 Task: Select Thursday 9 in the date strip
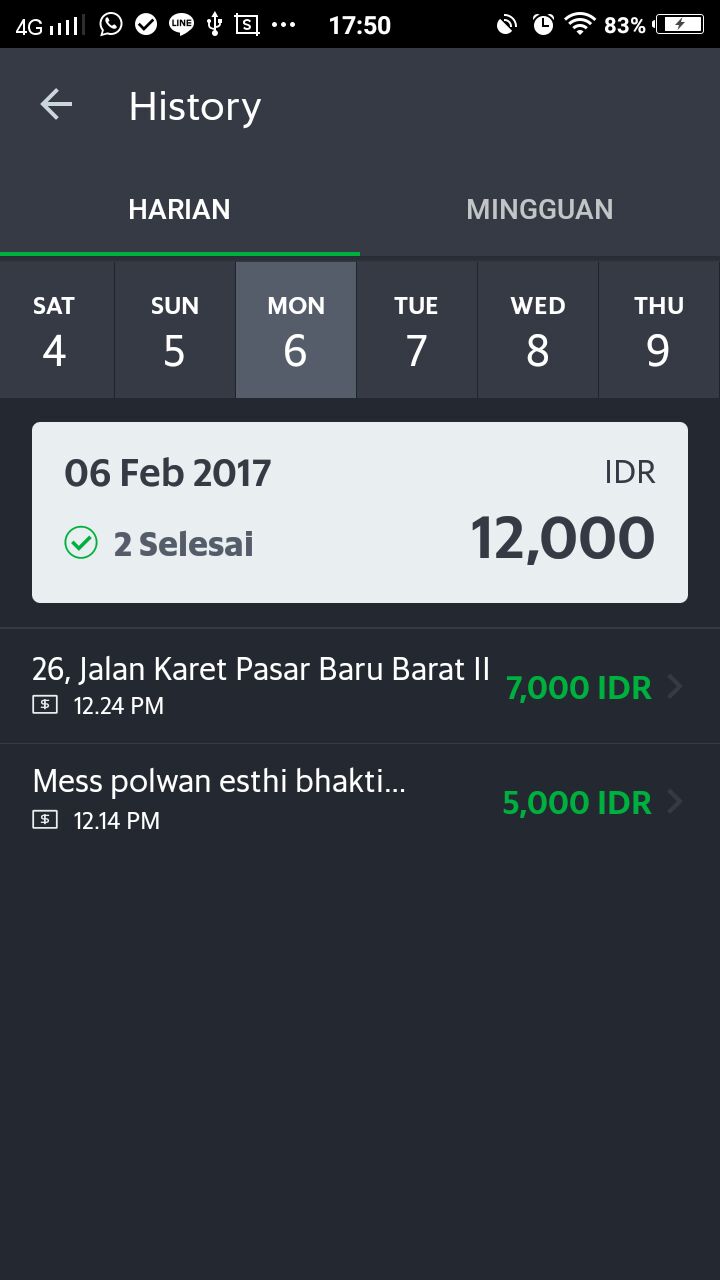pyautogui.click(x=658, y=331)
